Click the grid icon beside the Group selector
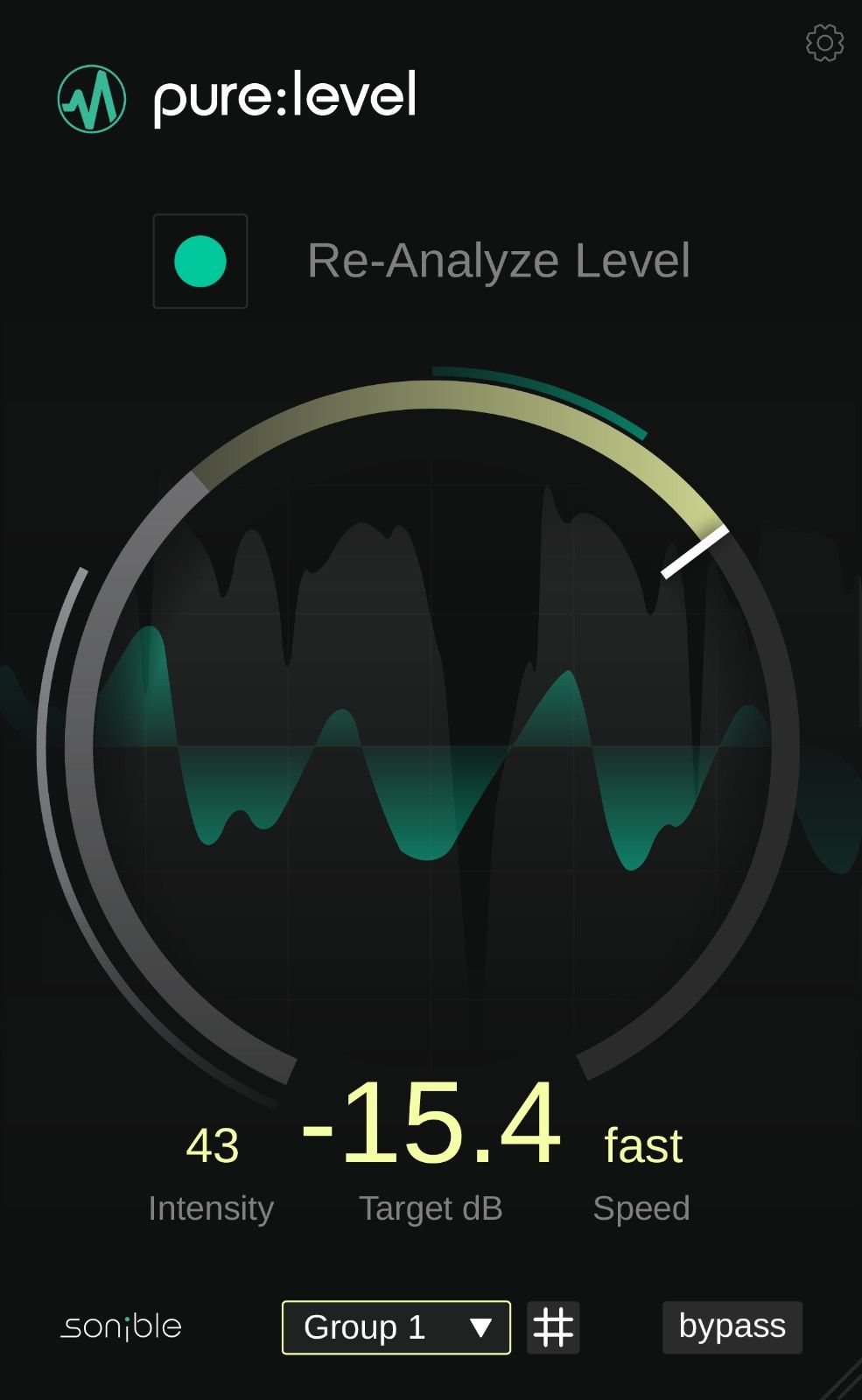Screen dimensions: 862x1400 pos(555,1326)
